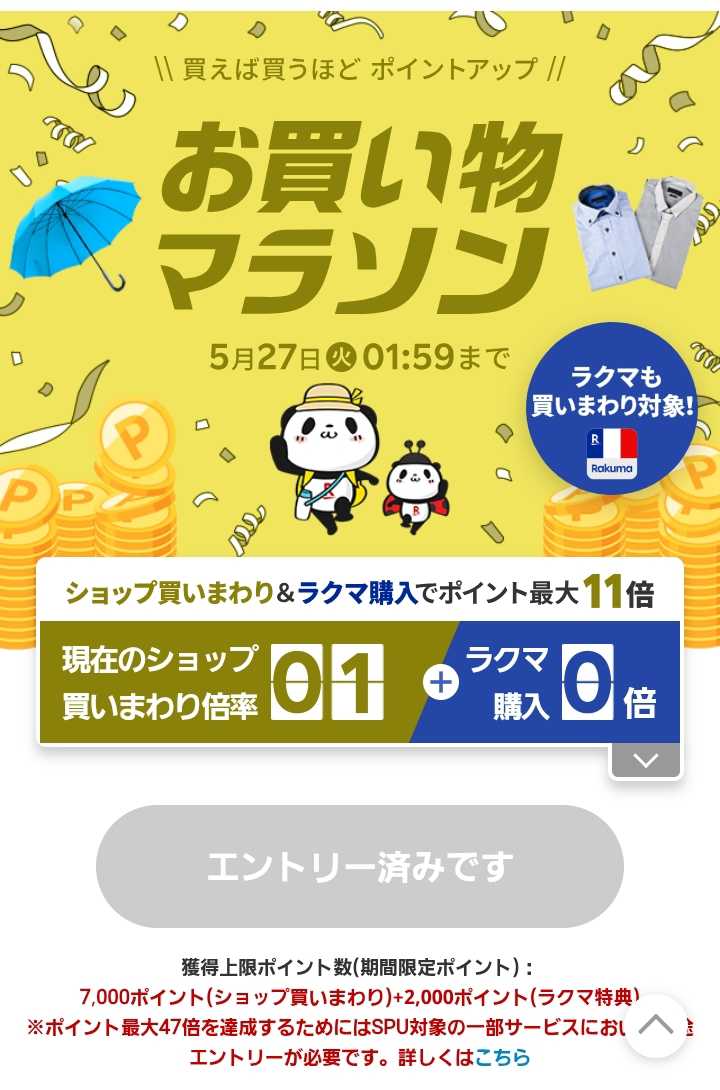The image size is (720, 1090).
Task: Tap the エントリー済みです entry button
Action: (x=360, y=866)
